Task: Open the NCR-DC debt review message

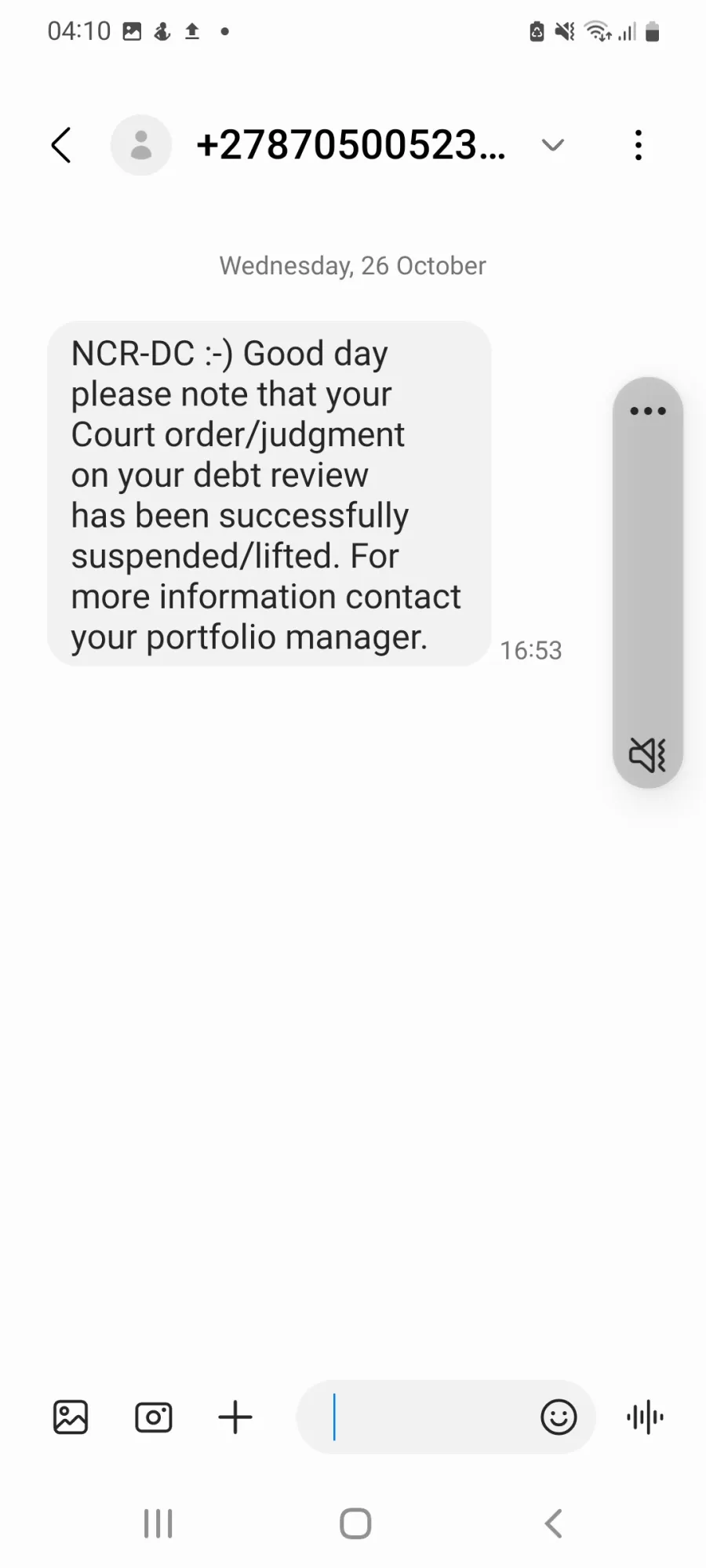Action: point(269,494)
